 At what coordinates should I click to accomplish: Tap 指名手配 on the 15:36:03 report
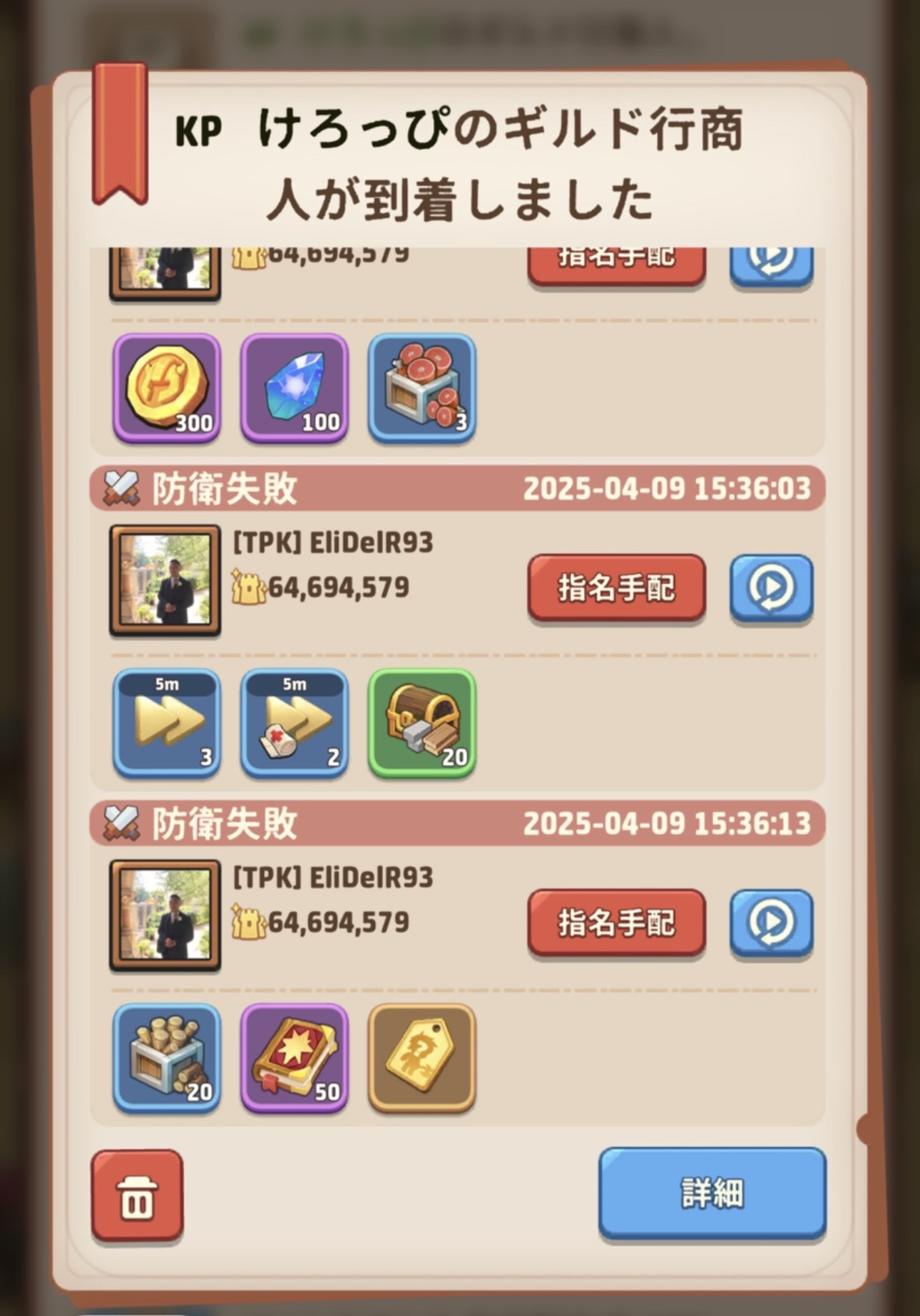(x=616, y=587)
